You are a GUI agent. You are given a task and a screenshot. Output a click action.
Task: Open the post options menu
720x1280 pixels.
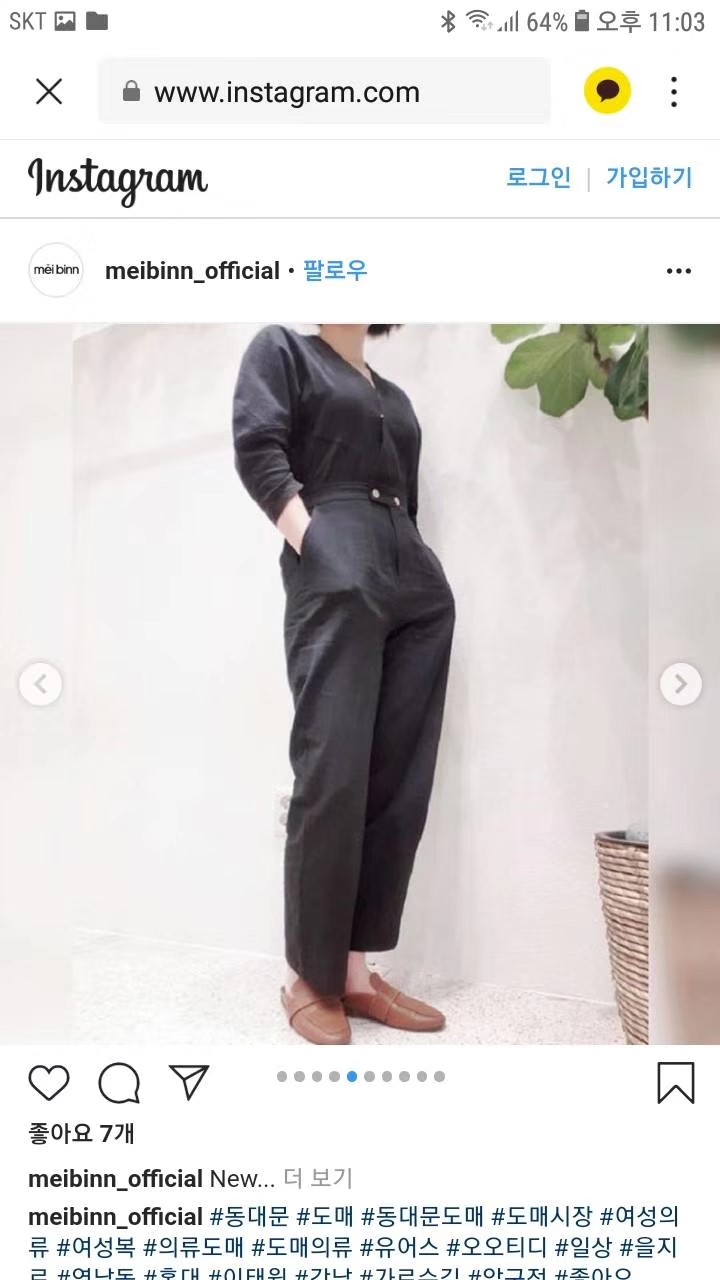point(679,271)
